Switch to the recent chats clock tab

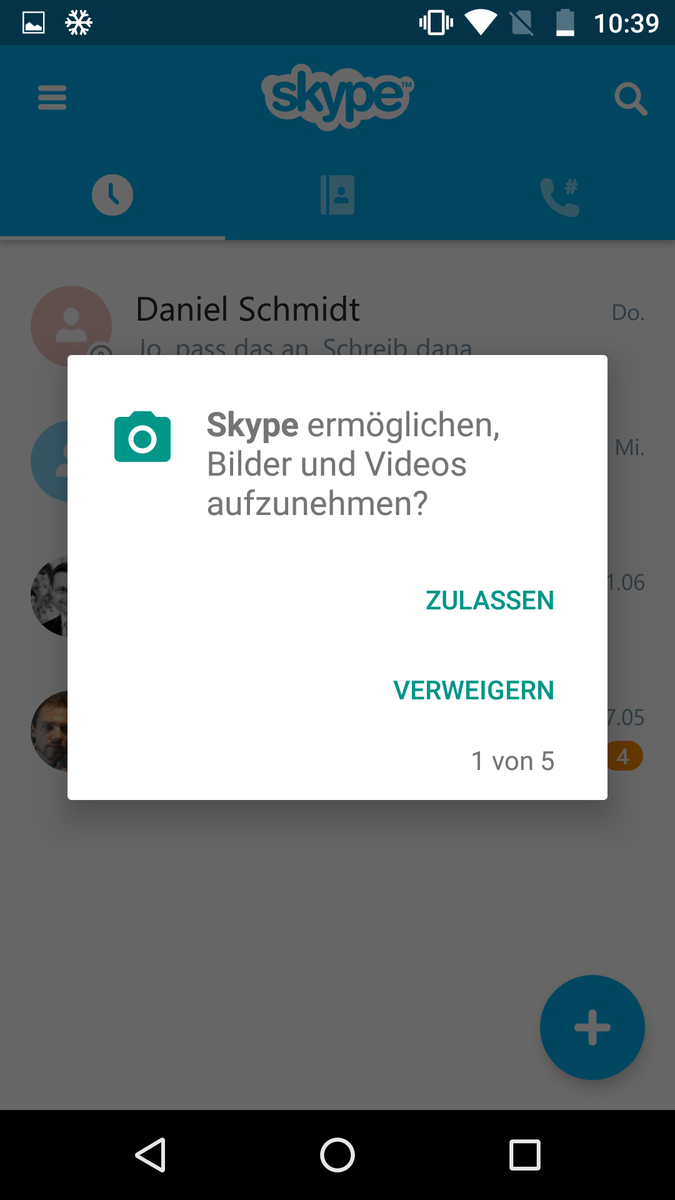pos(112,195)
